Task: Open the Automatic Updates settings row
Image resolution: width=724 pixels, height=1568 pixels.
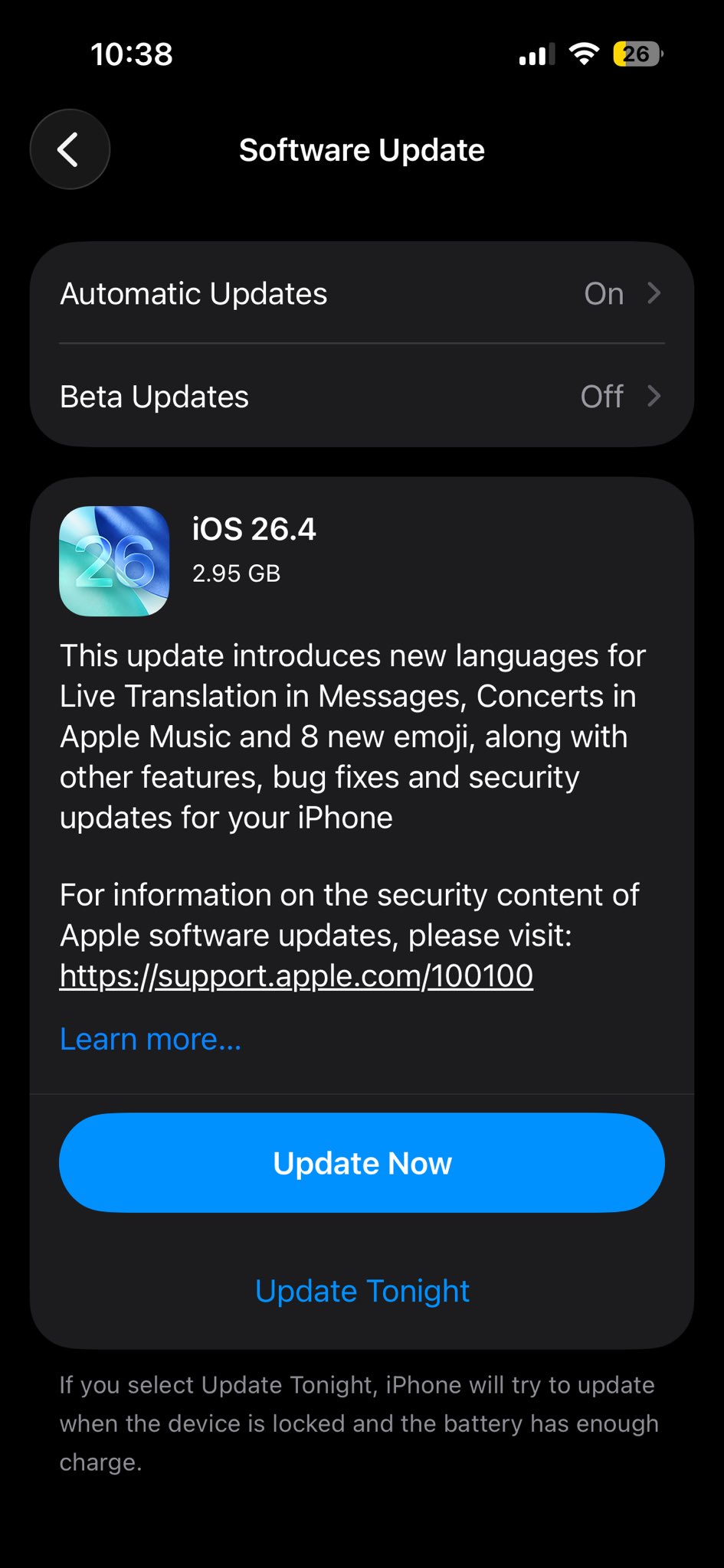Action: tap(362, 293)
